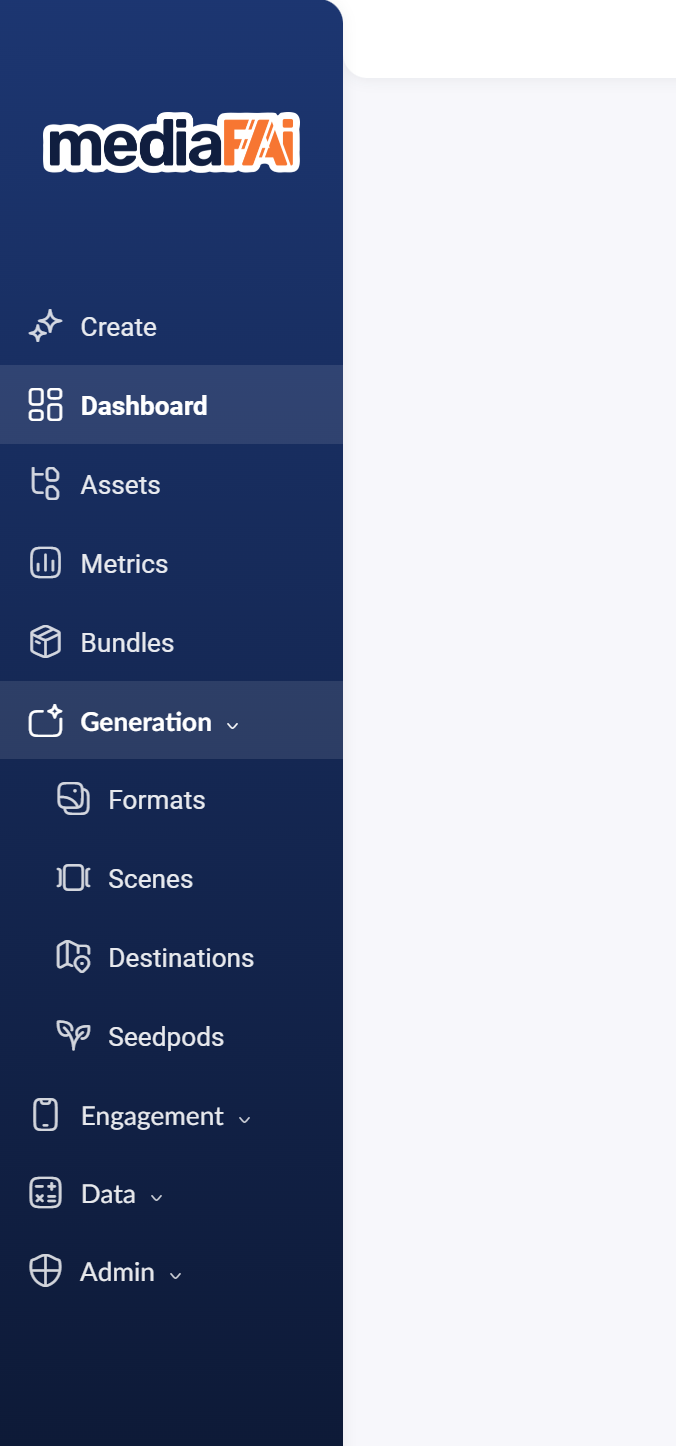Go to Dashboard
Image resolution: width=676 pixels, height=1446 pixels.
(171, 405)
